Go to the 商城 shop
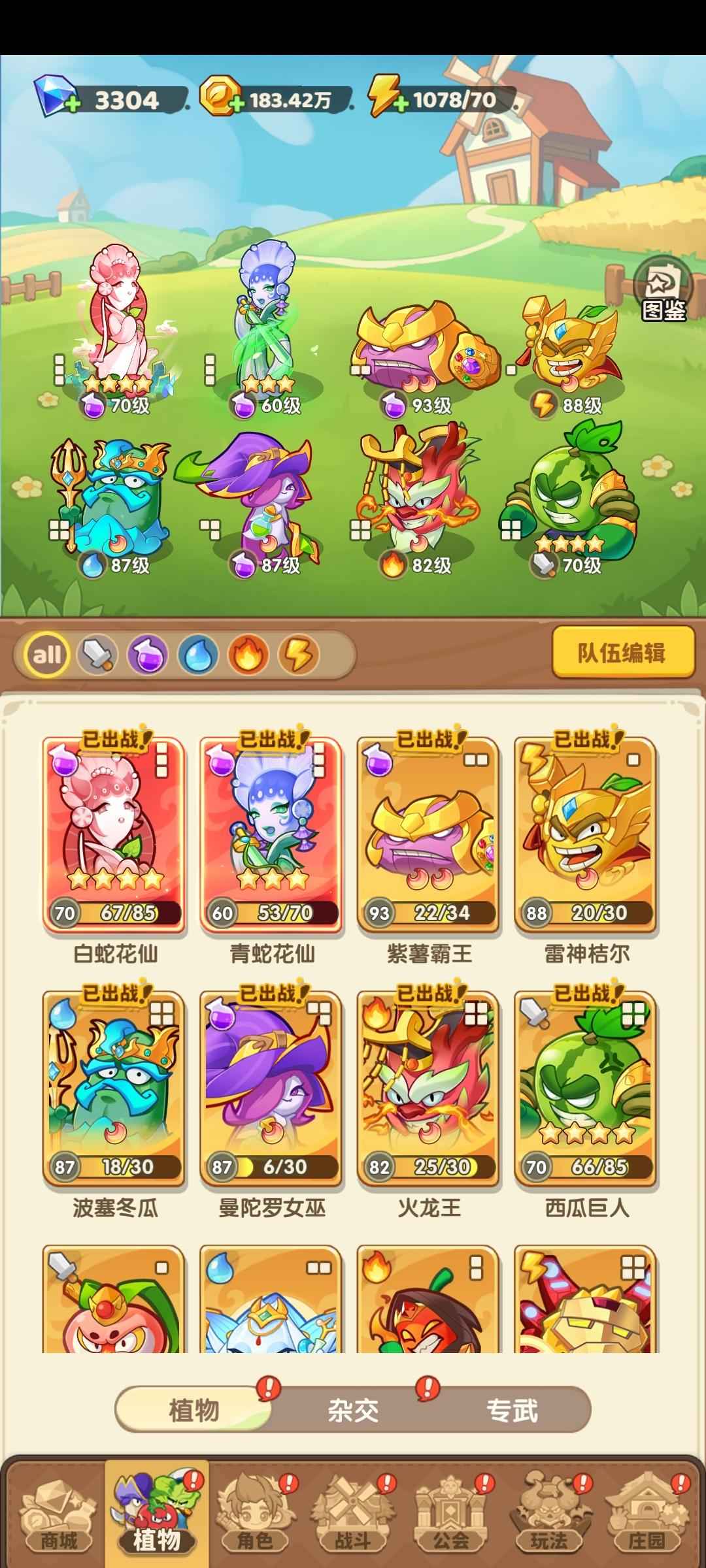706x1568 pixels. pos(59,1514)
